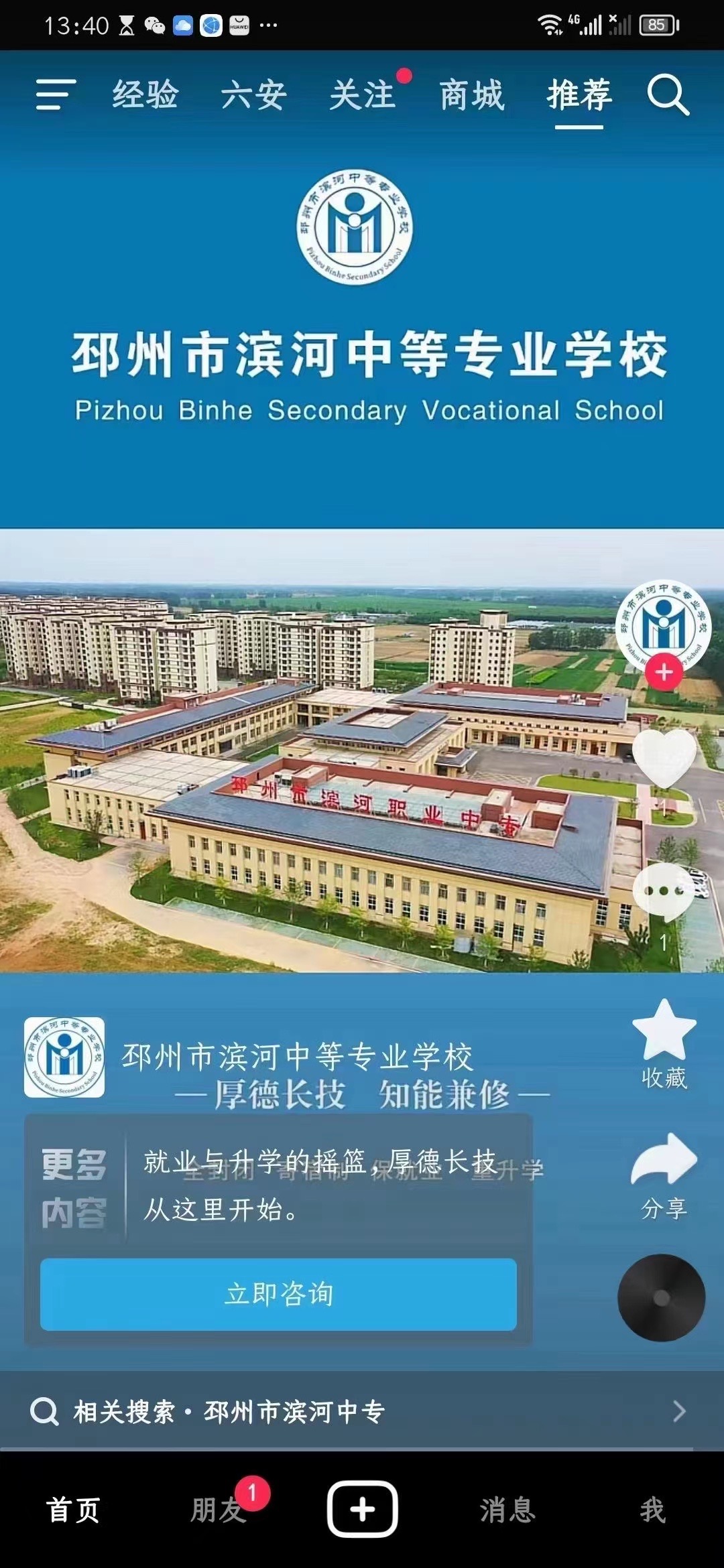Open the spinning music disc
Image resolution: width=724 pixels, height=1568 pixels.
[x=661, y=1297]
